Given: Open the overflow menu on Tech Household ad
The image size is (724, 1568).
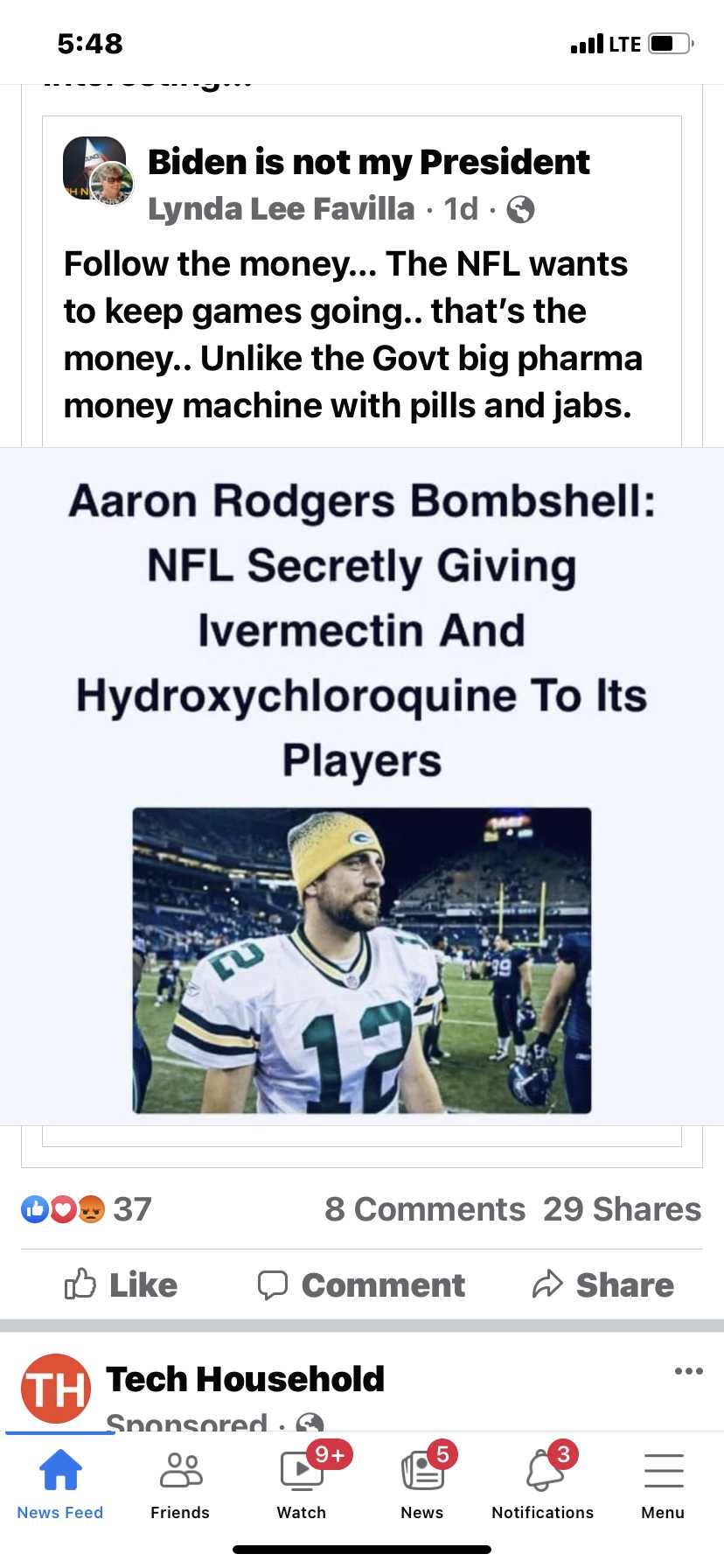Looking at the screenshot, I should pyautogui.click(x=688, y=1371).
